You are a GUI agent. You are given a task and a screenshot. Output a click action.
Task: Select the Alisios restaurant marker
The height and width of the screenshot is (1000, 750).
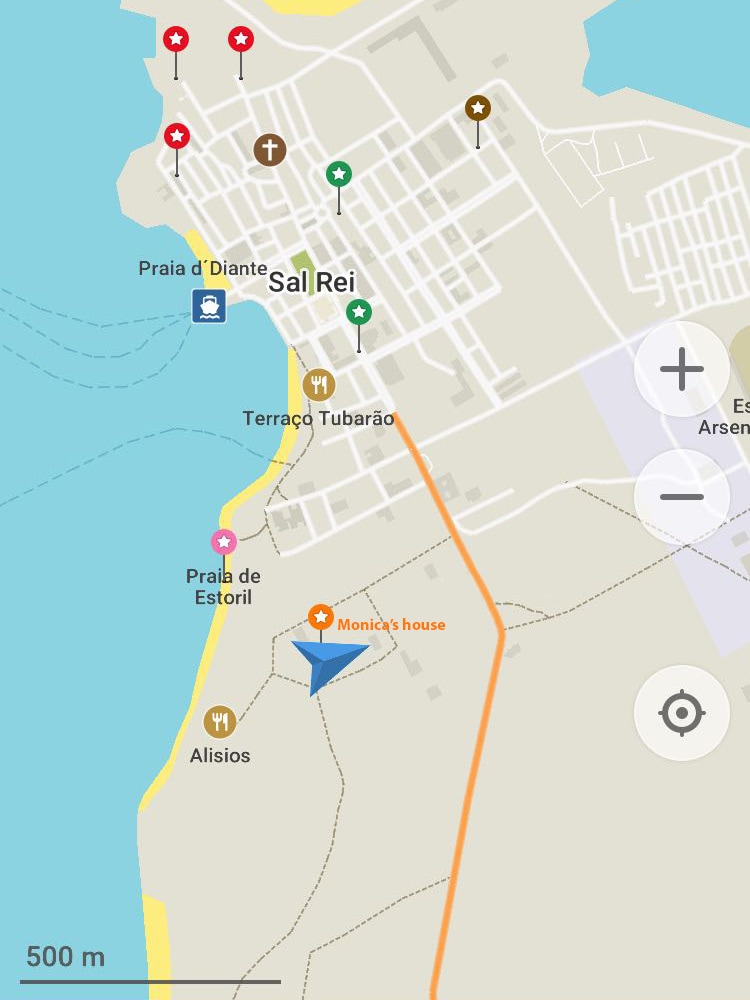220,721
